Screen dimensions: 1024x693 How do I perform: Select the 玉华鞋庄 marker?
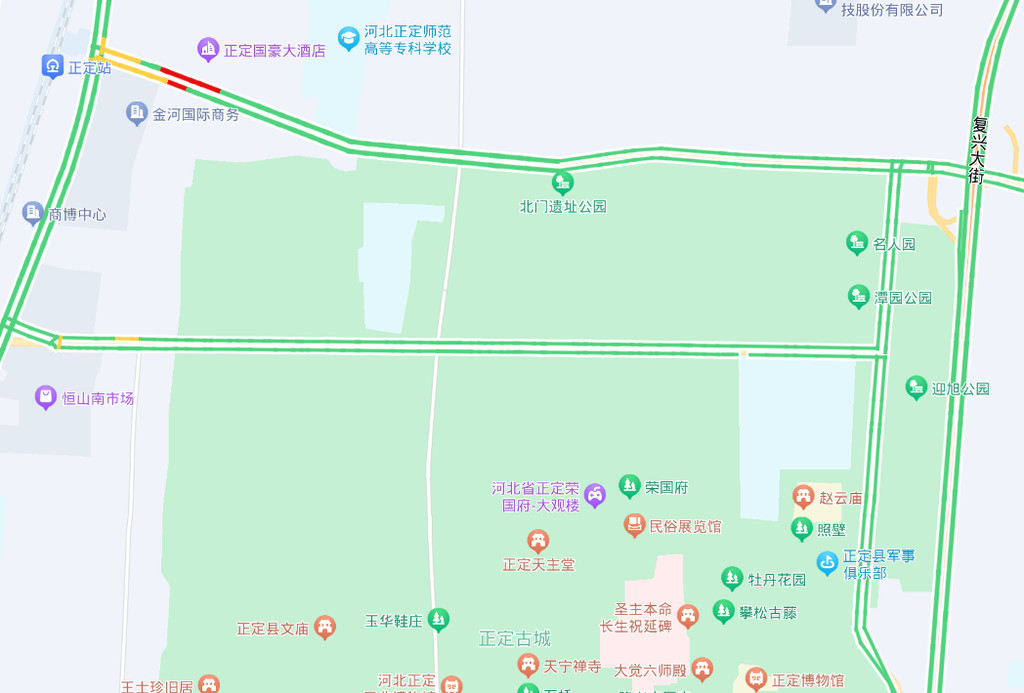point(439,620)
